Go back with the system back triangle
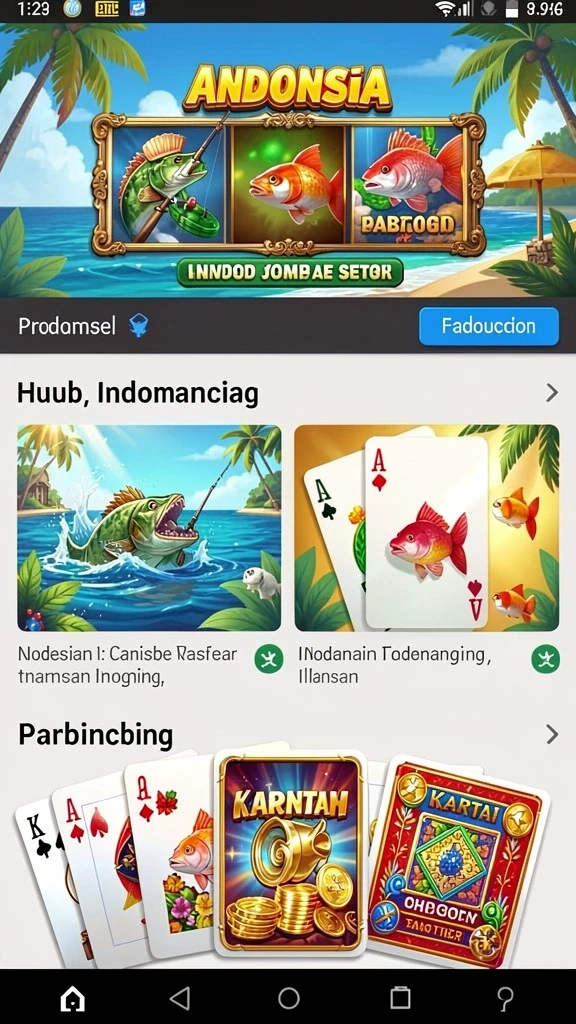This screenshot has height=1024, width=576. coord(180,998)
